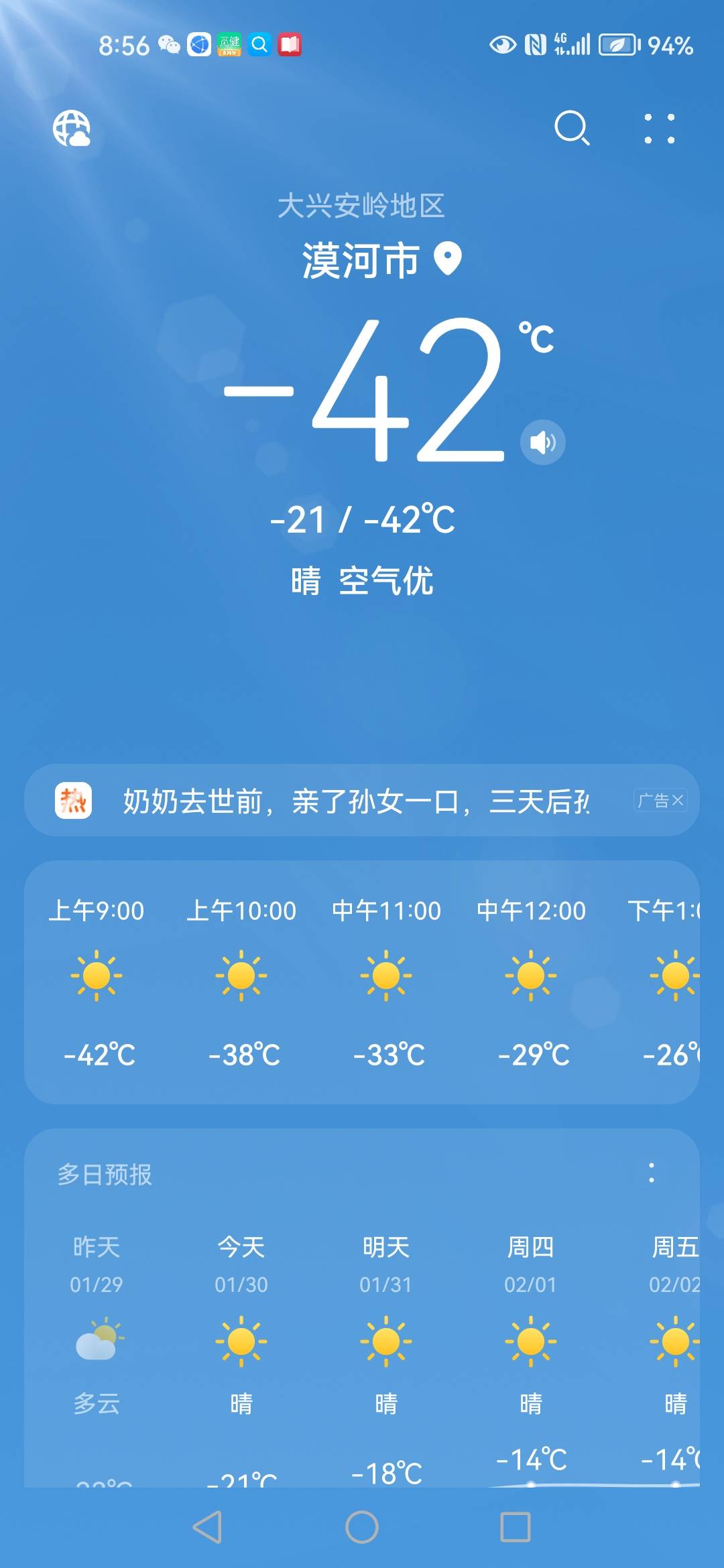The image size is (724, 1568).
Task: Open the 奶奶去世前 news headline
Action: 355,801
